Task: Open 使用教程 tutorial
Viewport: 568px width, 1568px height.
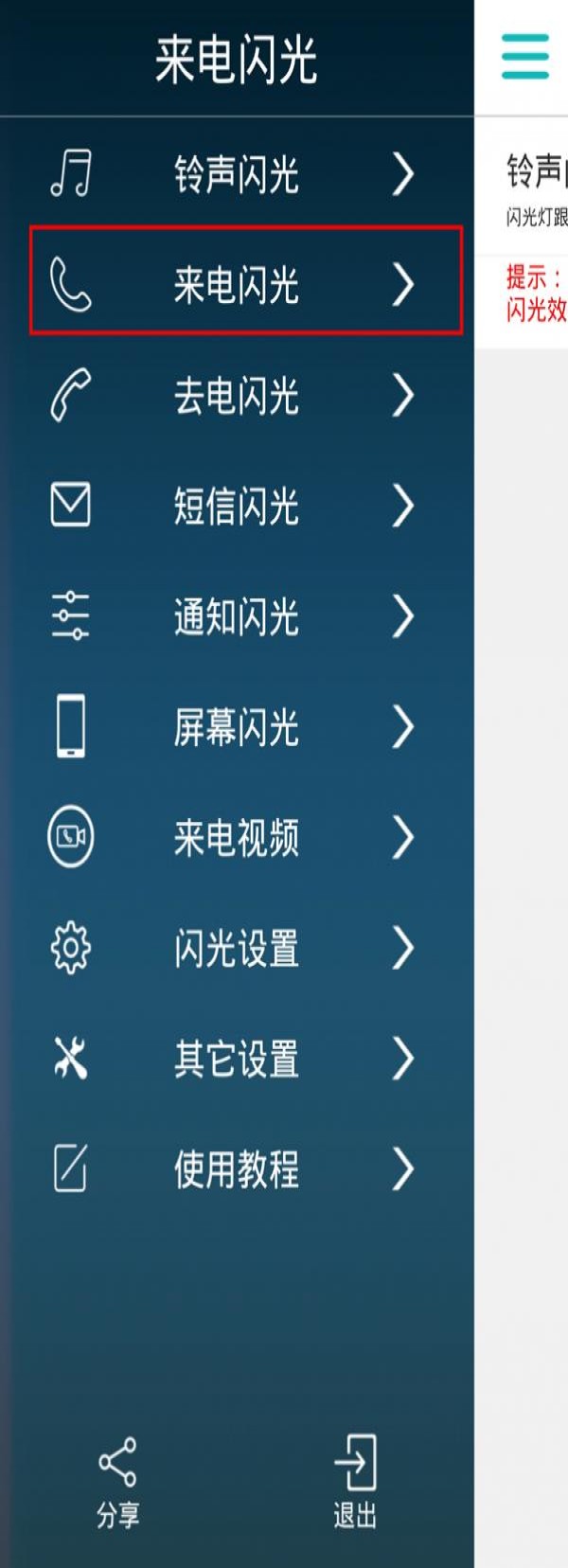Action: [237, 1169]
